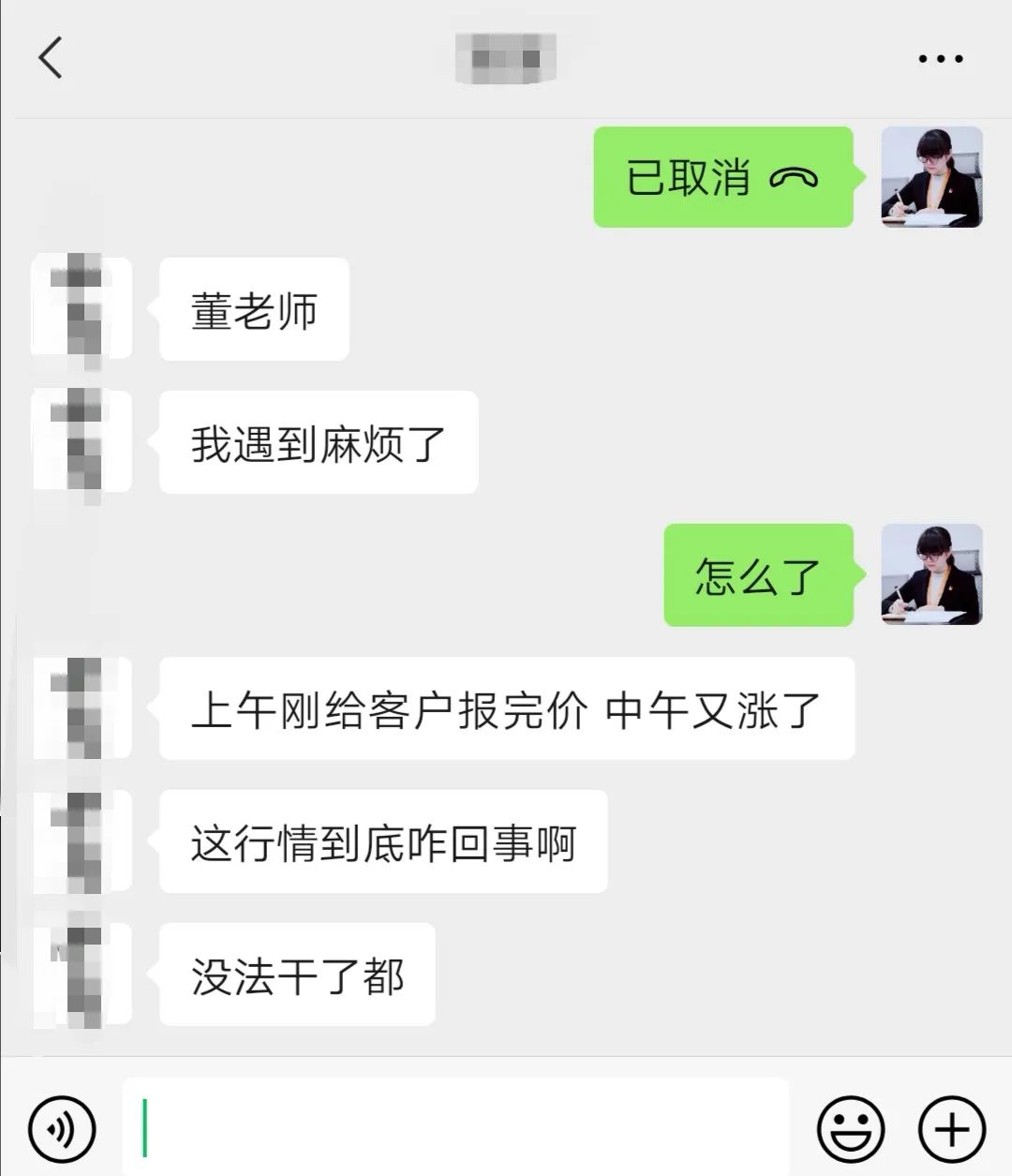The width and height of the screenshot is (1012, 1176).
Task: Open the plus attachments panel
Action: point(952,1129)
